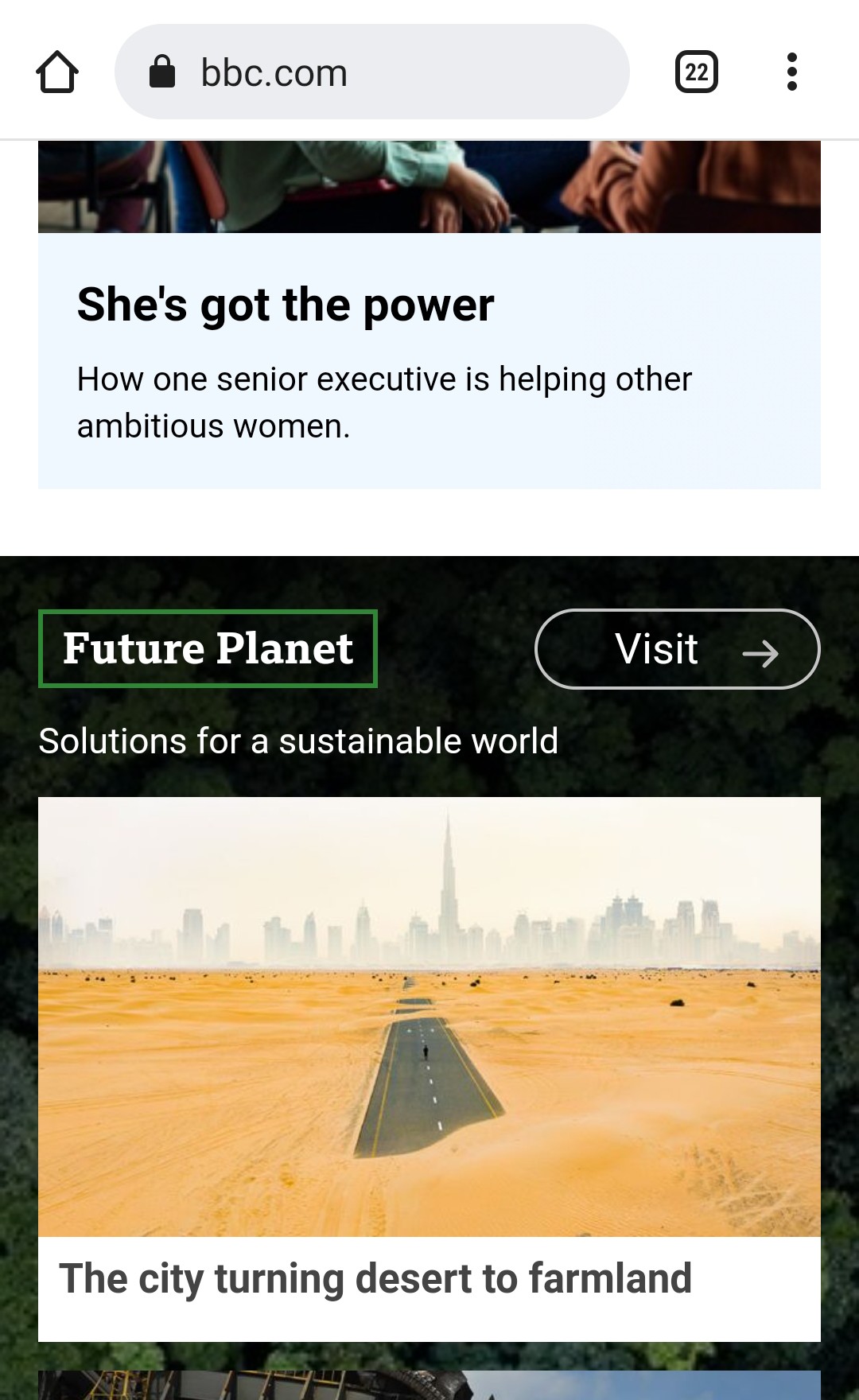Open the city turning desert to farmland story

[375, 1279]
